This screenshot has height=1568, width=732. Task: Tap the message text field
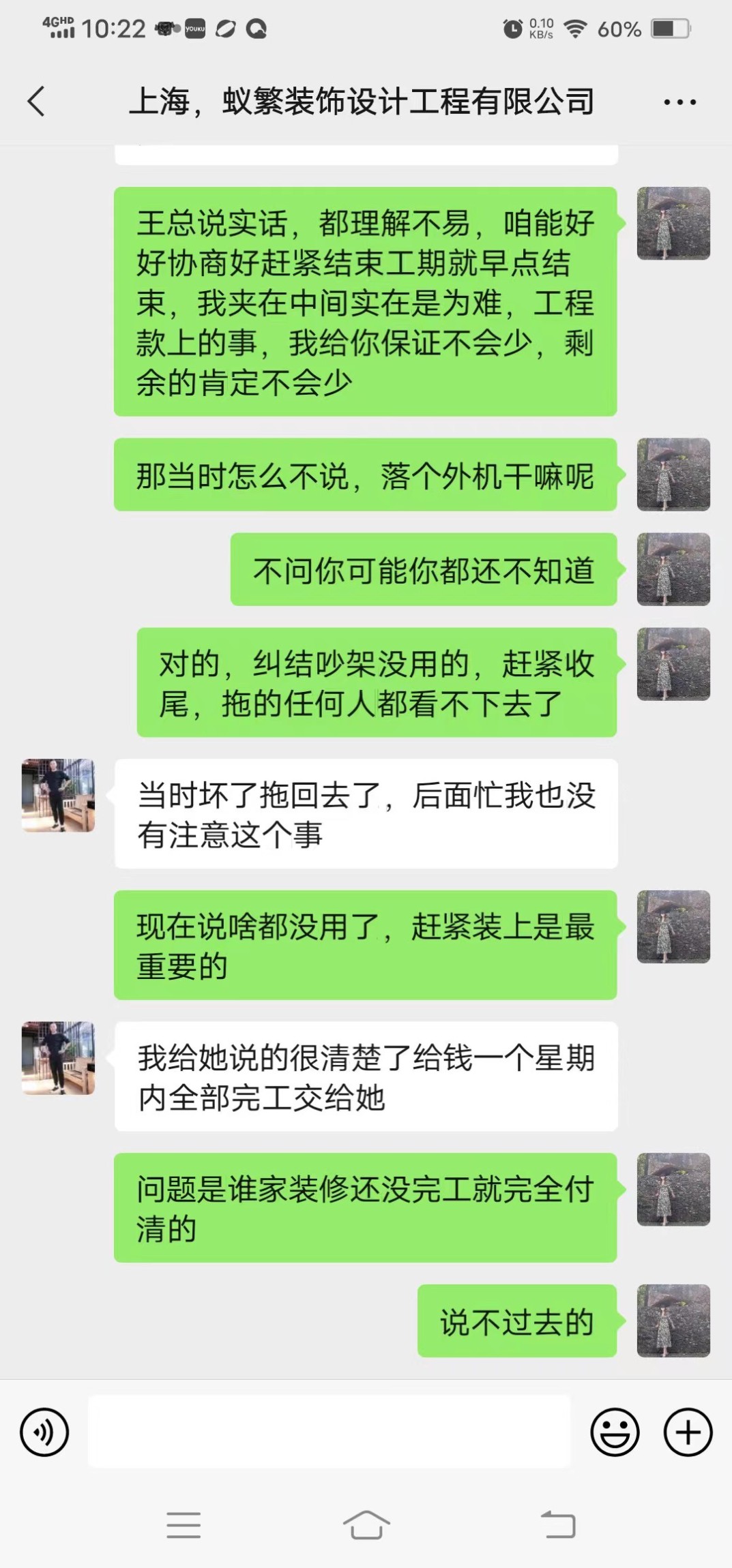coord(329,1431)
